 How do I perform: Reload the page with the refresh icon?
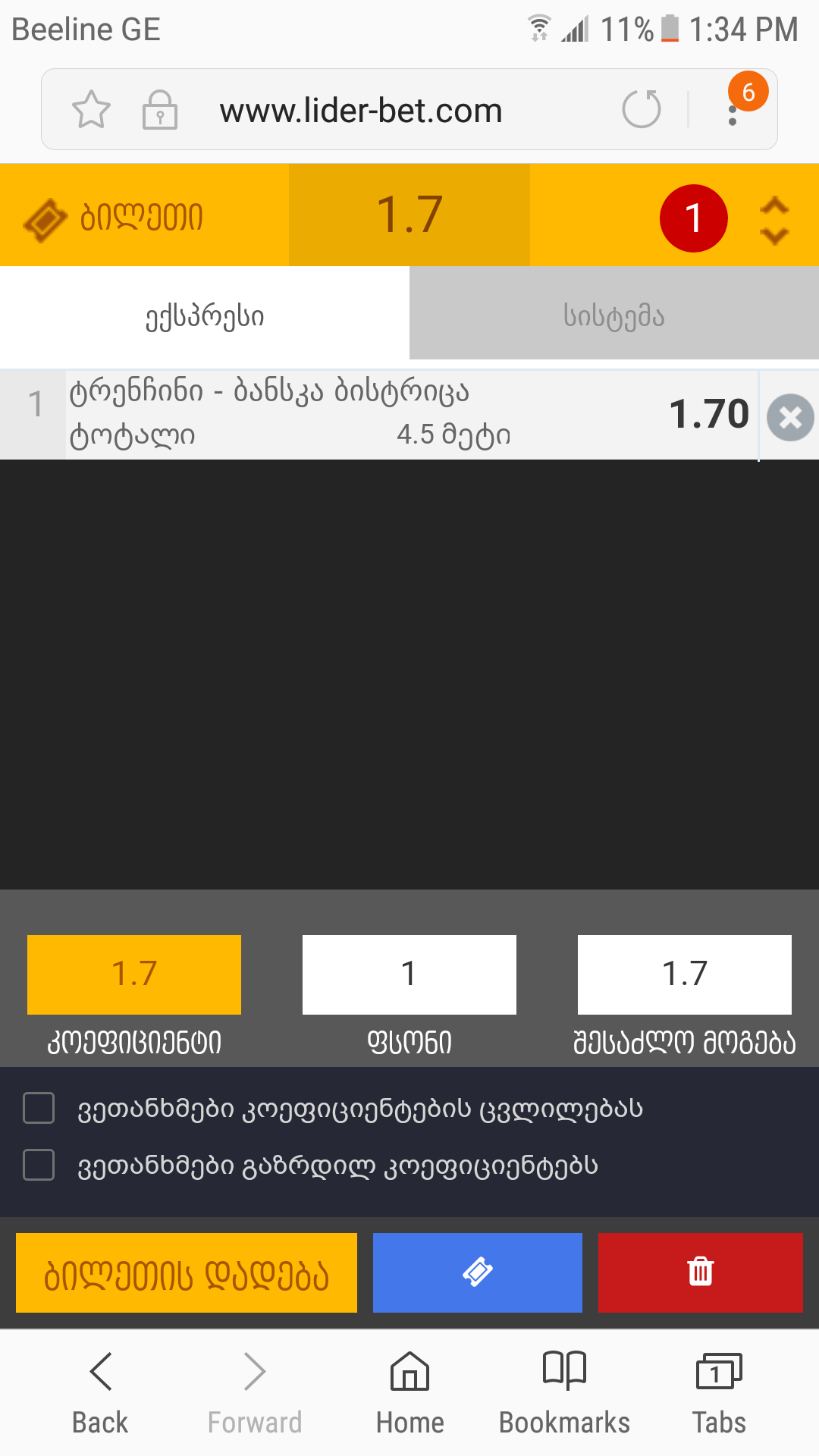(641, 108)
